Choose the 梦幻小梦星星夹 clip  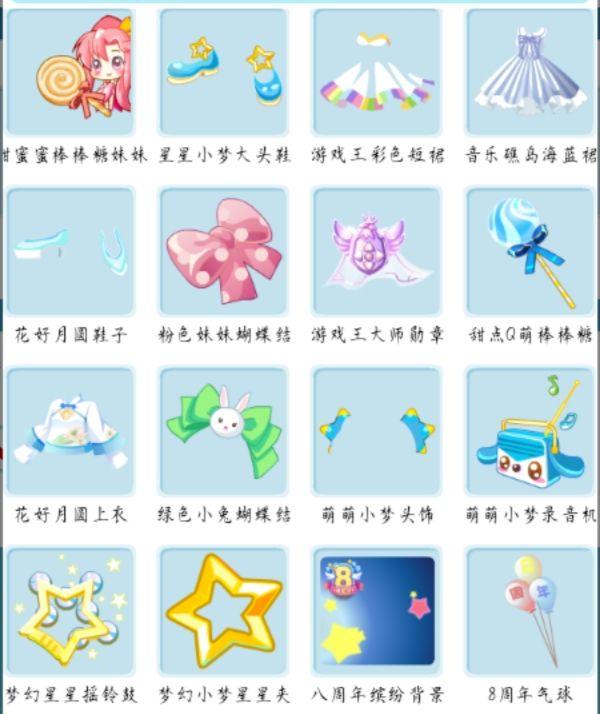(224, 610)
